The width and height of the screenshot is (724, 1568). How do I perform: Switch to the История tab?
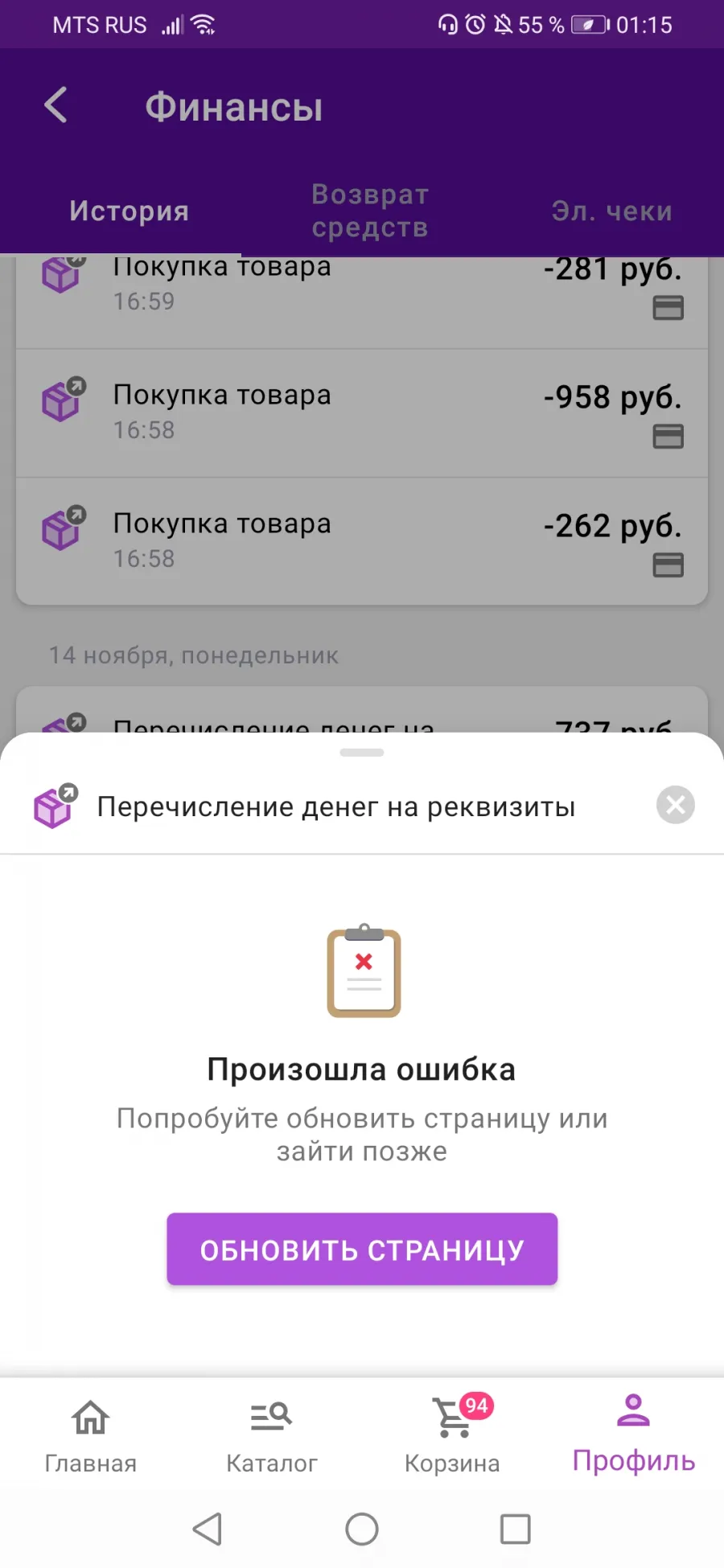pyautogui.click(x=129, y=211)
